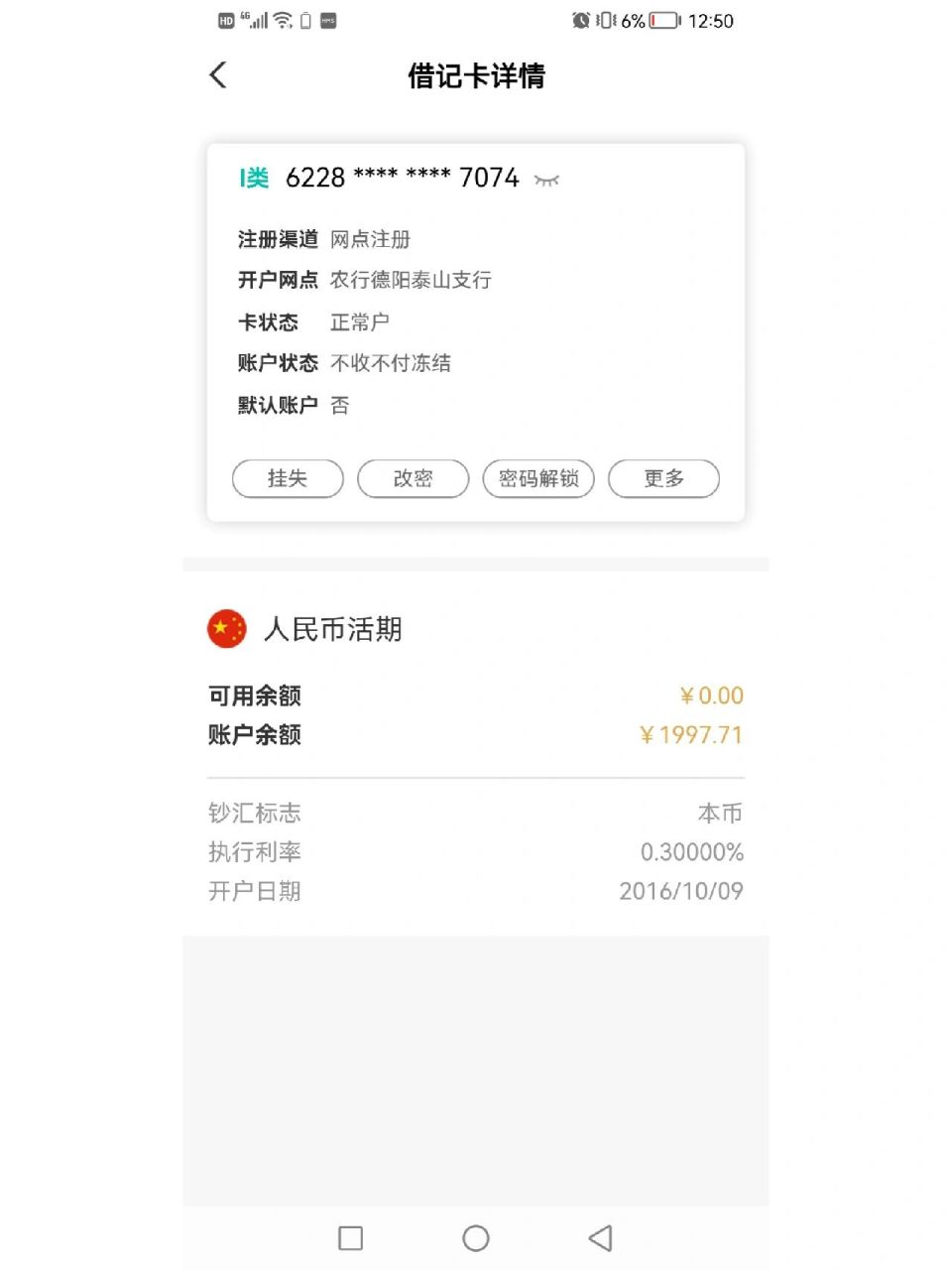Tap the 改密 change password button
This screenshot has width=952, height=1270.
(x=413, y=478)
